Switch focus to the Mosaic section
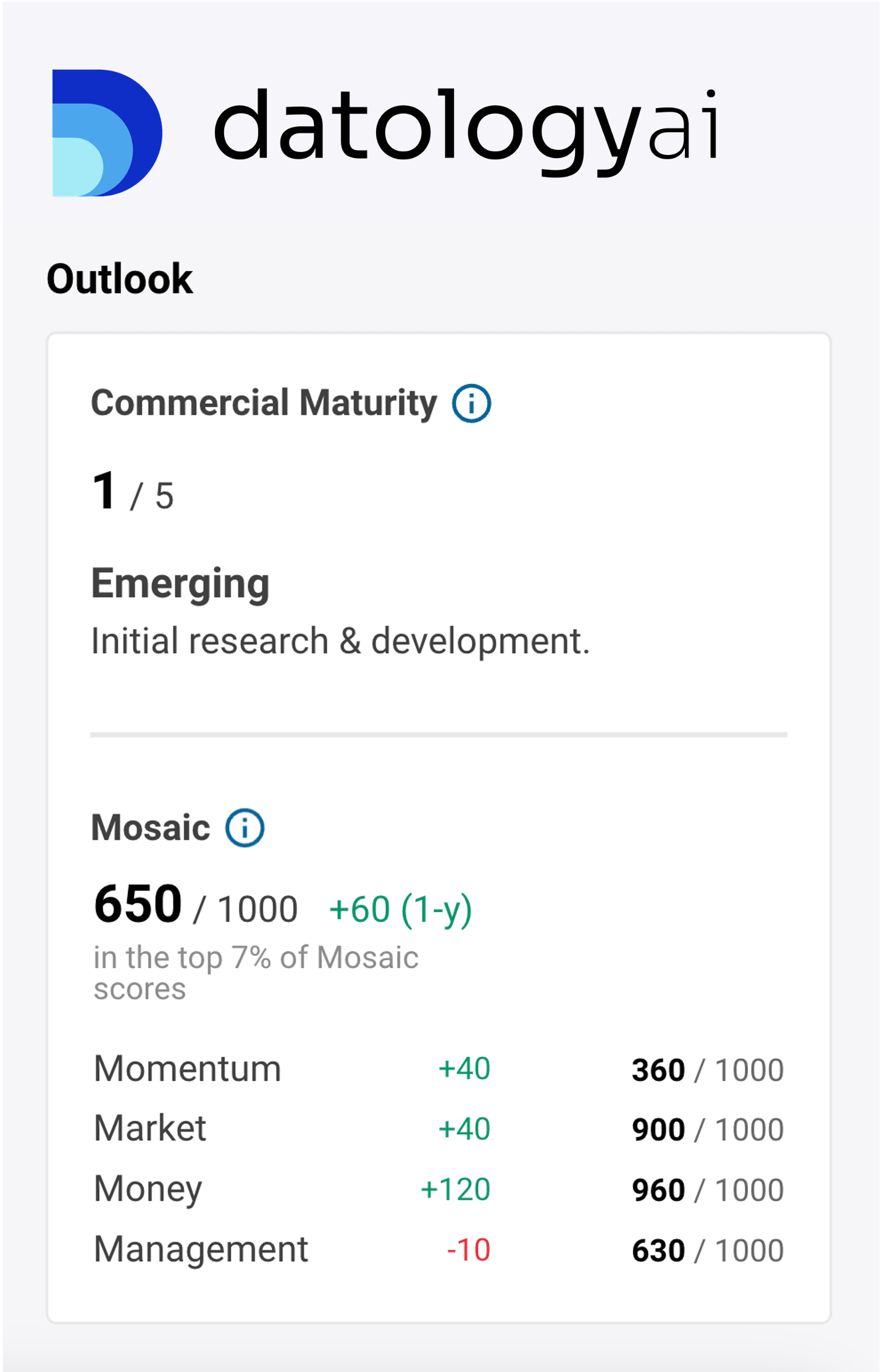Image resolution: width=880 pixels, height=1372 pixels. [x=150, y=827]
